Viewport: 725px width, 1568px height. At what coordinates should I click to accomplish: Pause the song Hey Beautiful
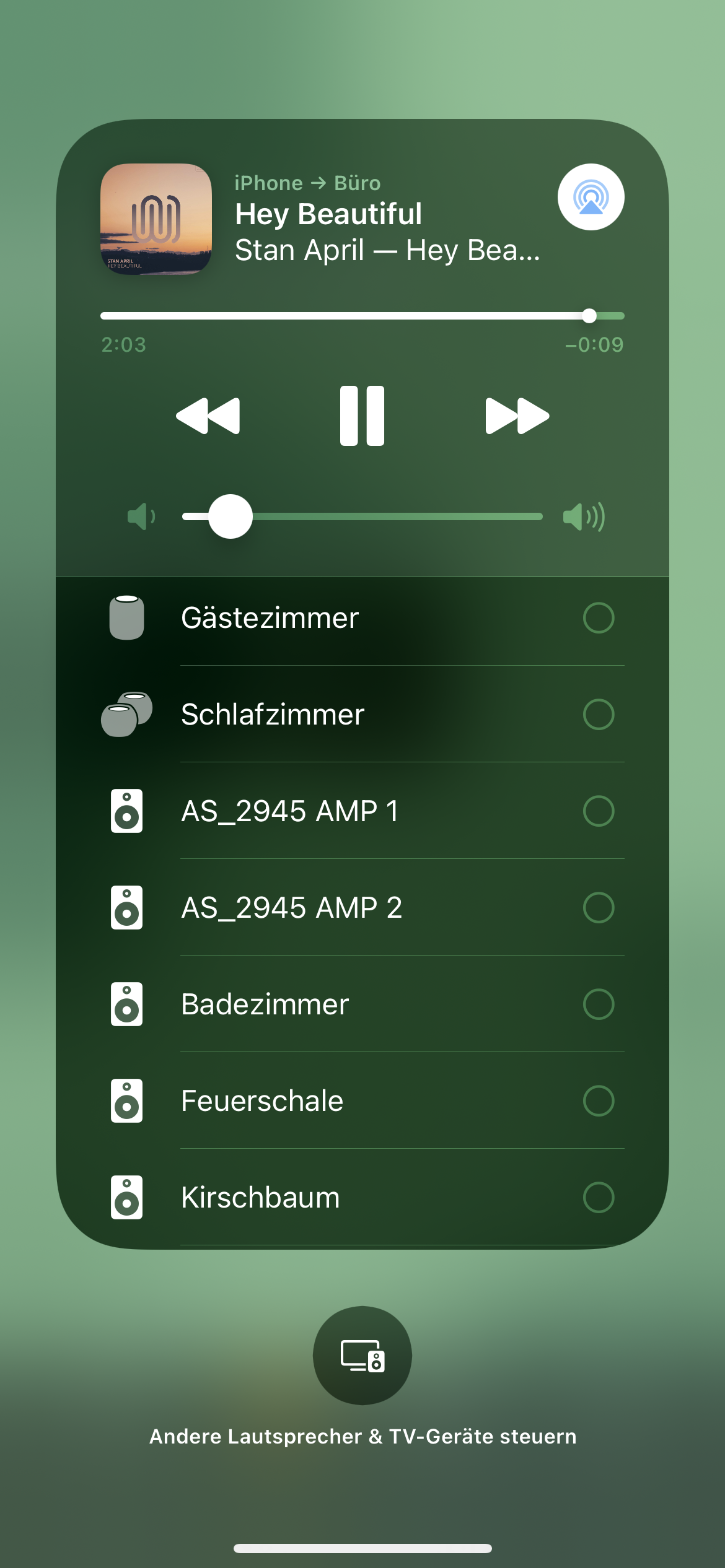pos(362,416)
